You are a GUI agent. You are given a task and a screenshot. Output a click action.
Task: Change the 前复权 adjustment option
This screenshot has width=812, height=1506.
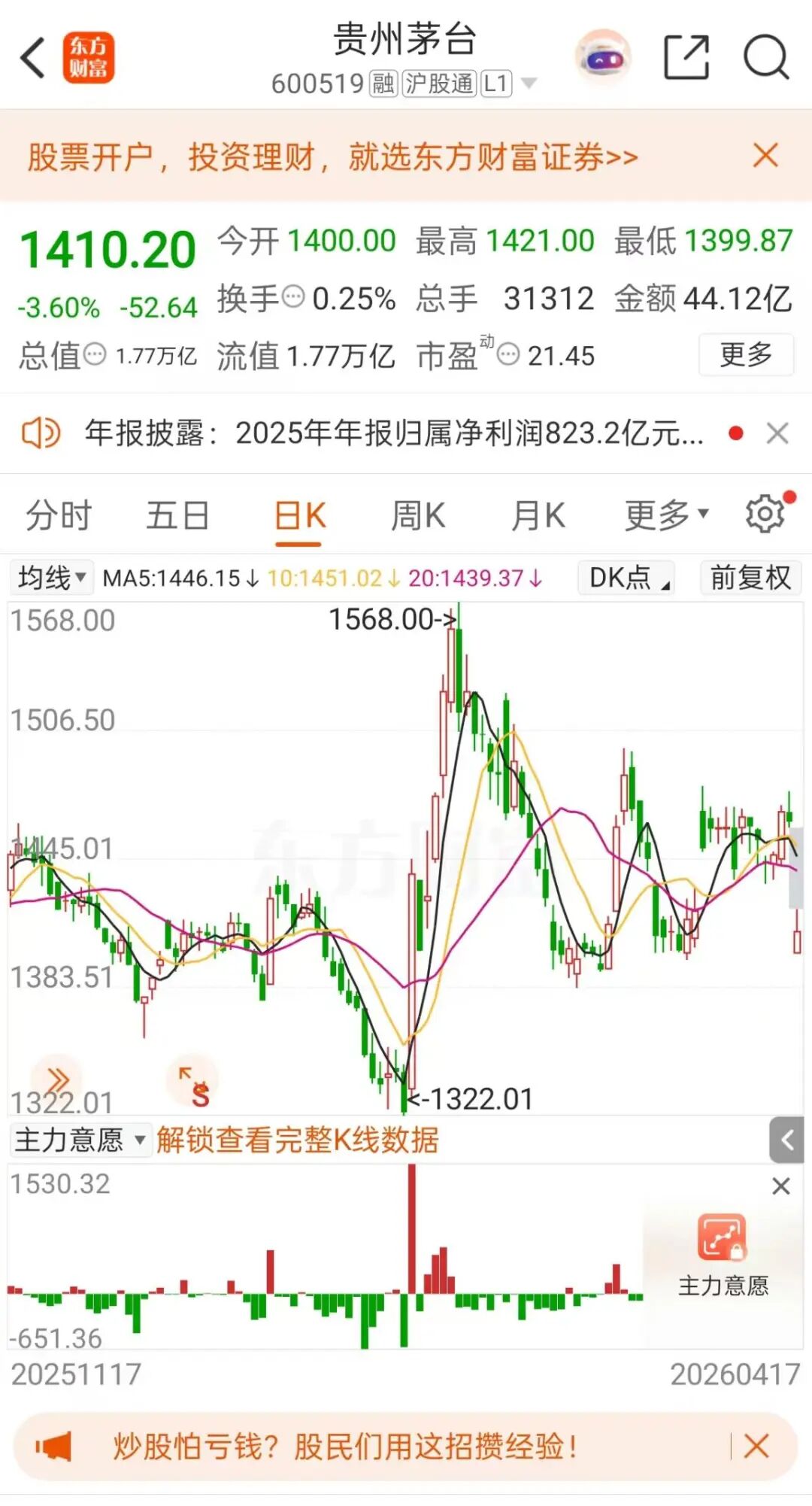click(750, 578)
